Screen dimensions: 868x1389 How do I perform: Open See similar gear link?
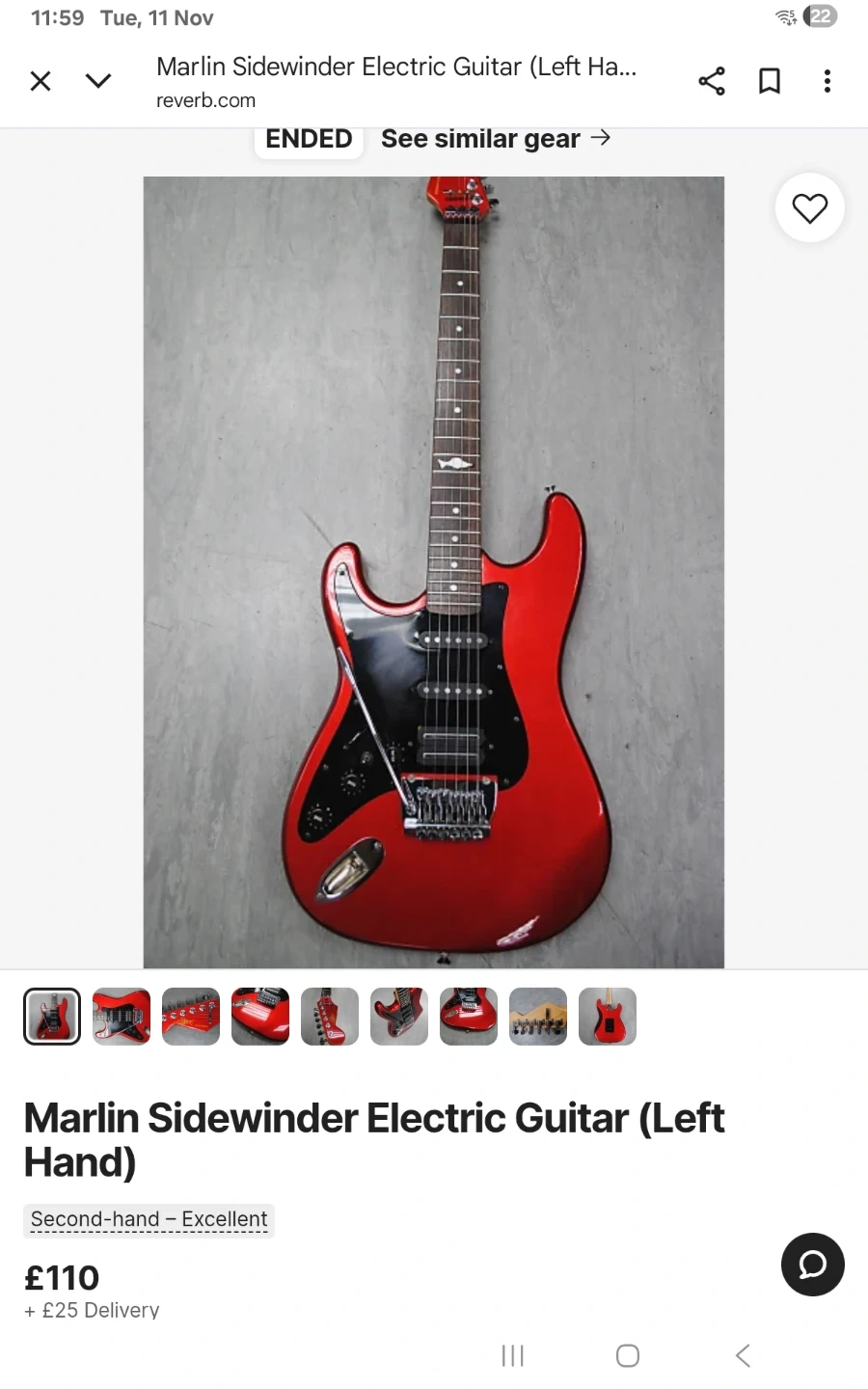click(x=496, y=139)
